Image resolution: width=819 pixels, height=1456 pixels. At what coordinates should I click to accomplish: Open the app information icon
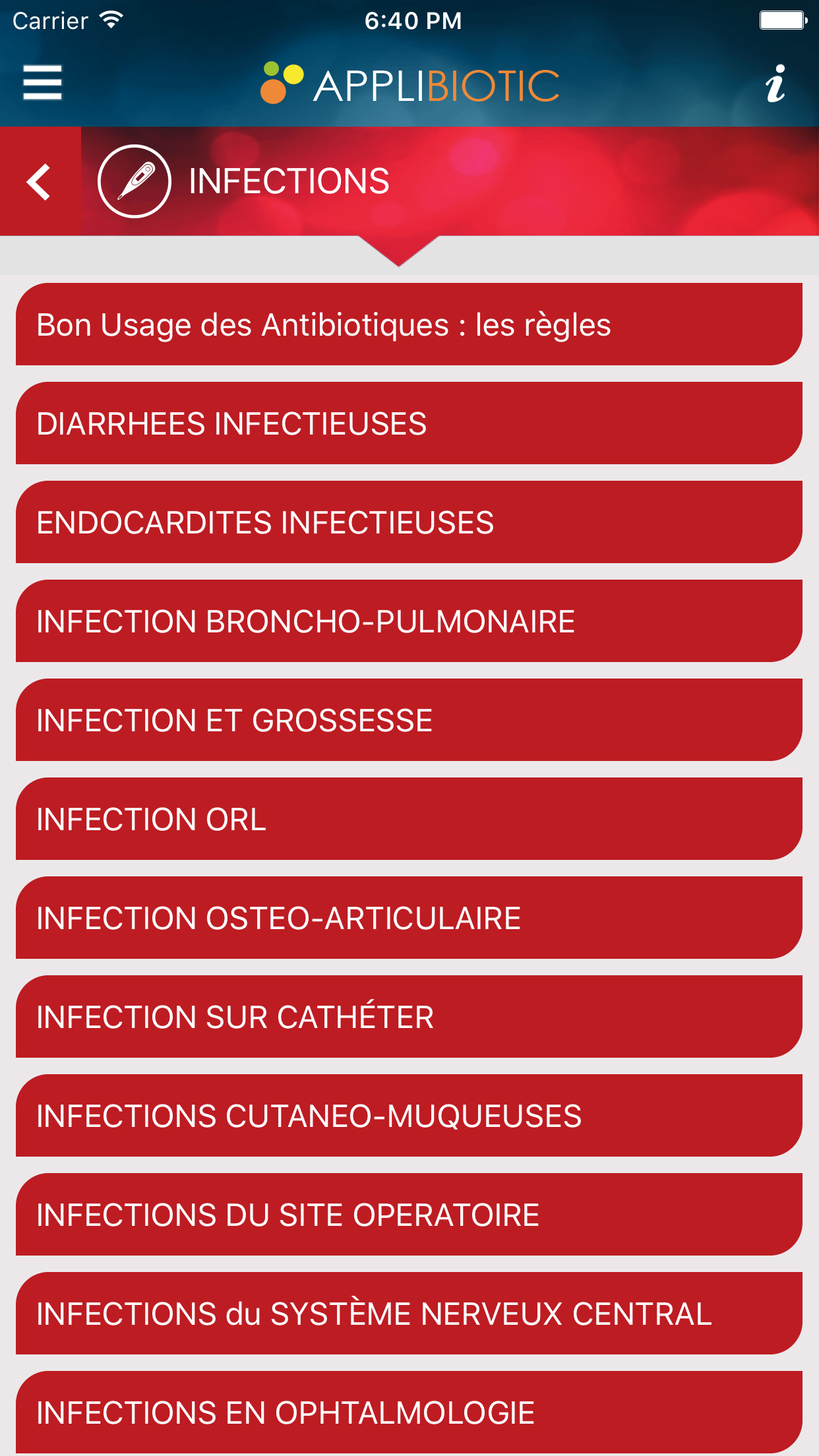point(775,84)
